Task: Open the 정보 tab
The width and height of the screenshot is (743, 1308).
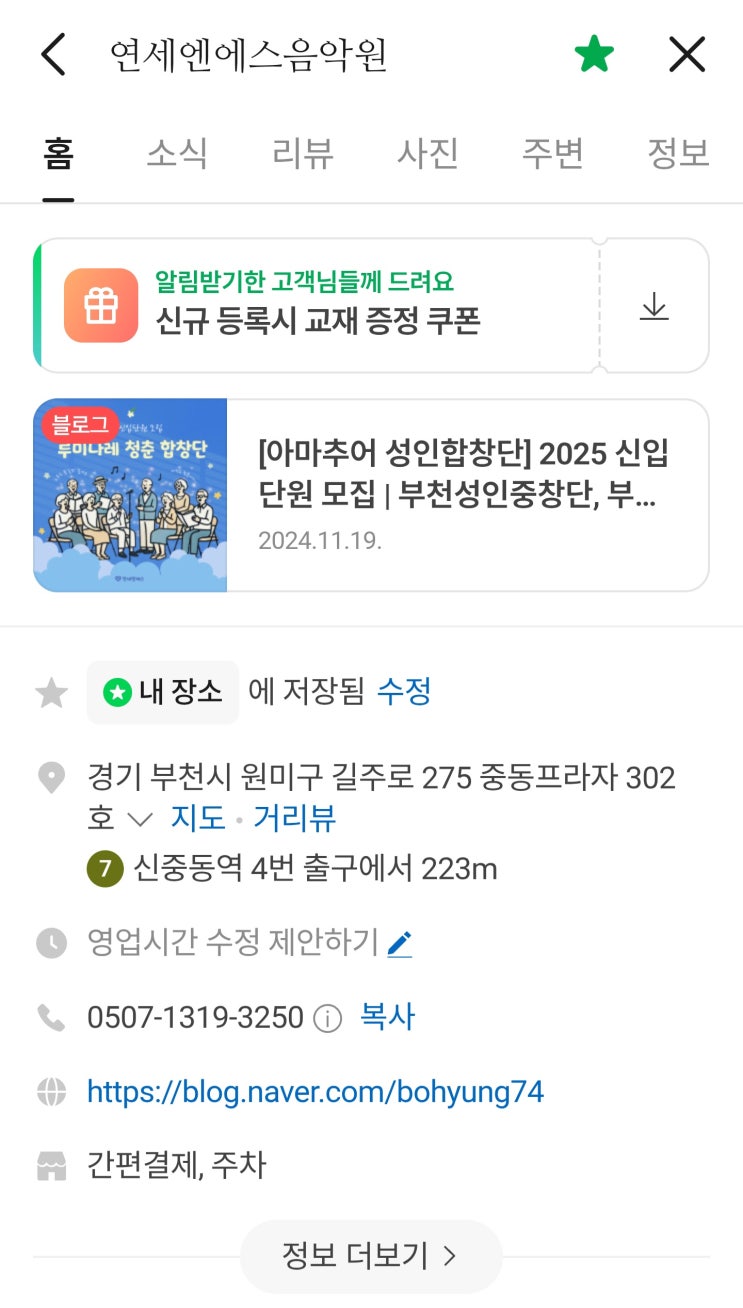Action: (x=677, y=154)
